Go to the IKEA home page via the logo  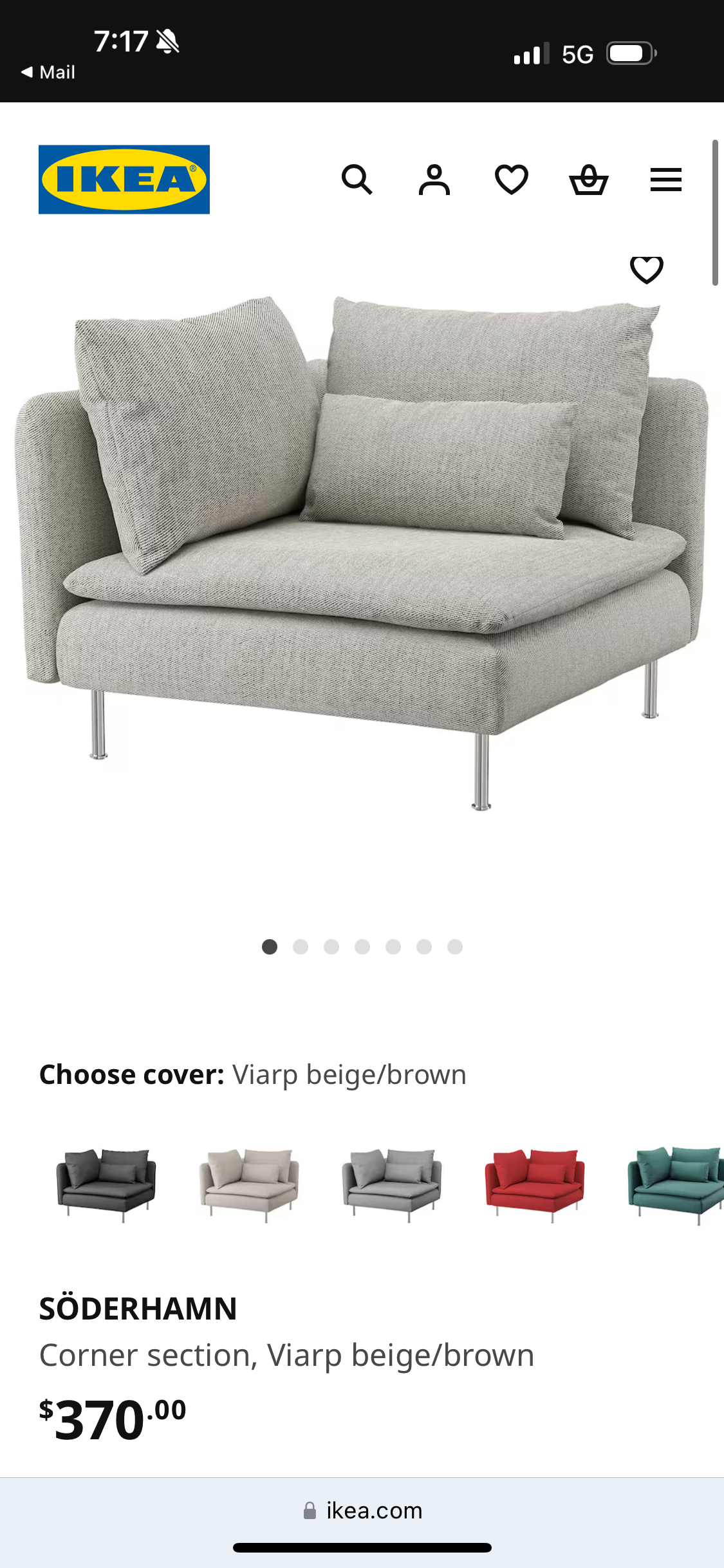[124, 180]
